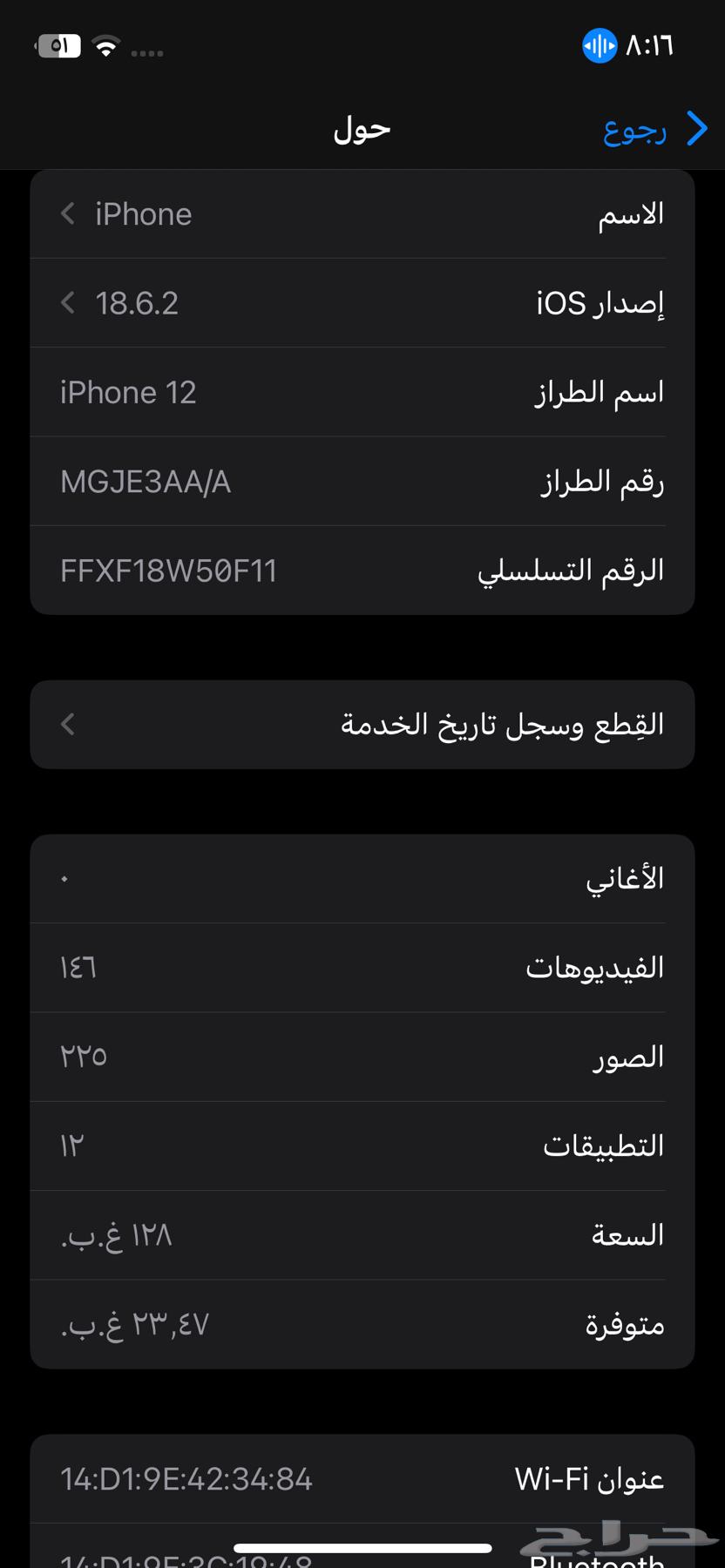Tap the clock showing ٨:١٦

pyautogui.click(x=649, y=45)
